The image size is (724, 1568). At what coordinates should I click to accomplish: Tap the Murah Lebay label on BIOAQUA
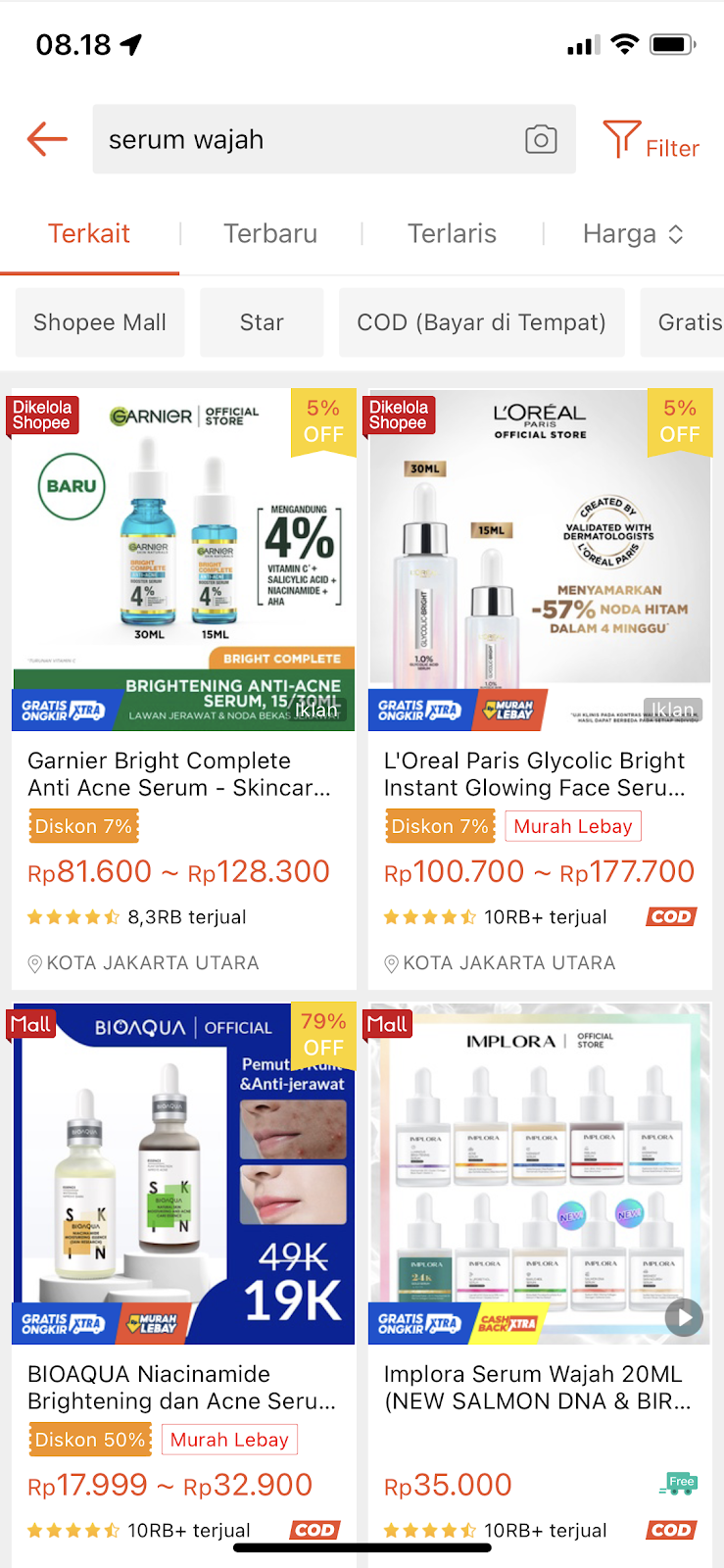click(229, 1440)
